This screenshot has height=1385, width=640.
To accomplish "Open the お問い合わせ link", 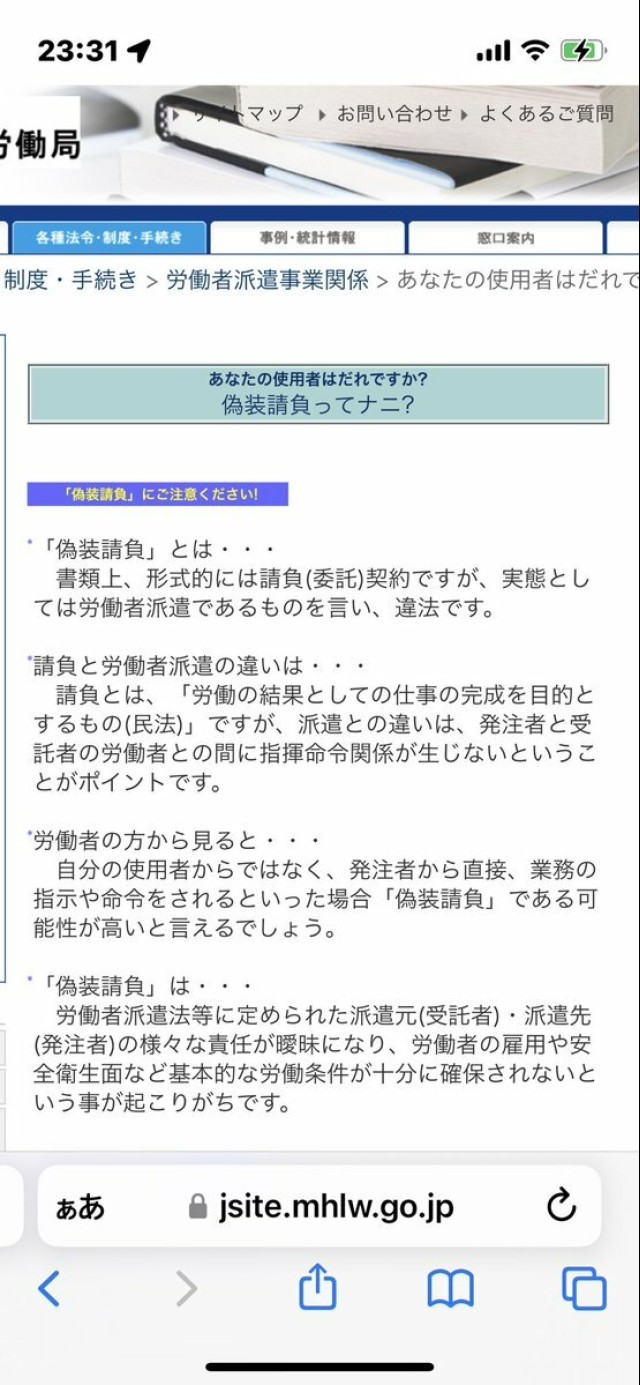I will [x=393, y=114].
